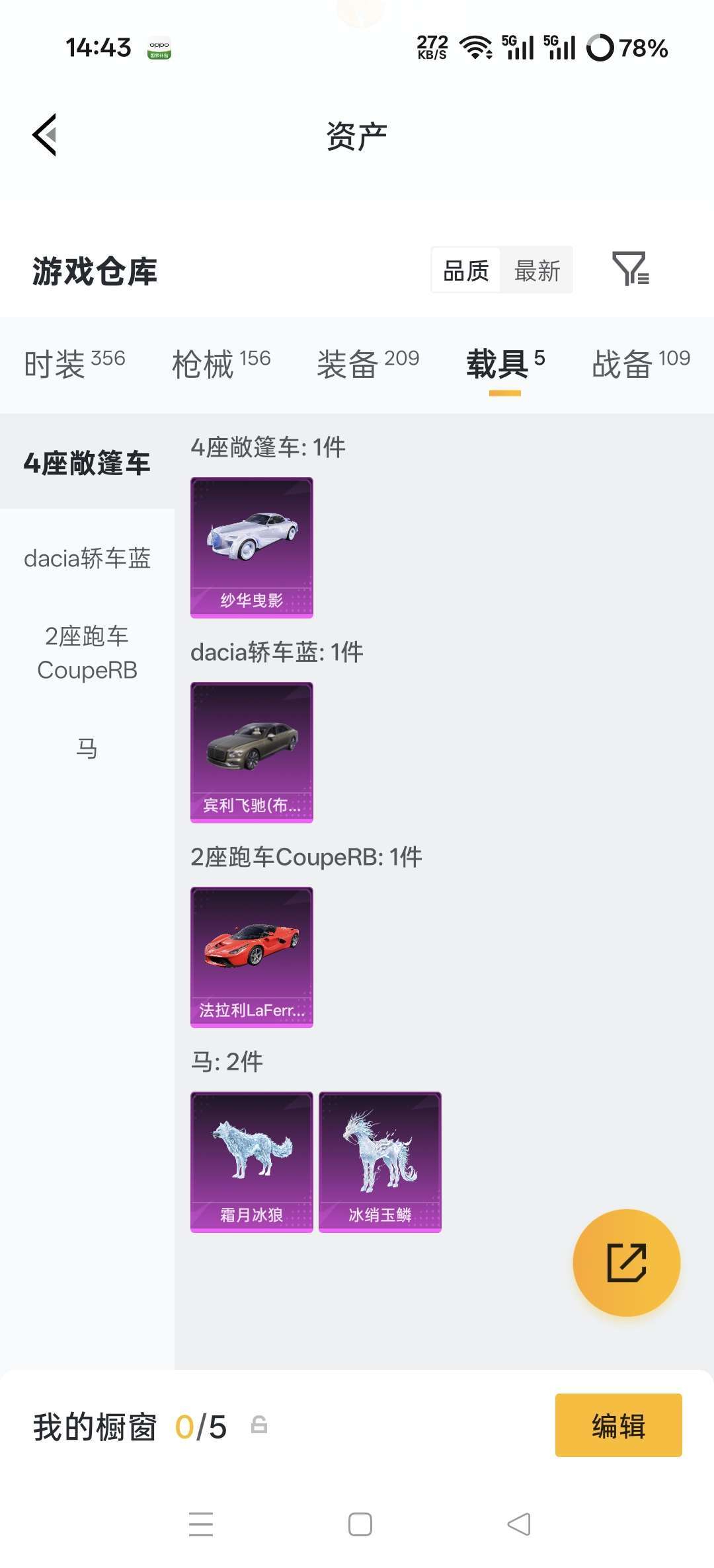Screen dimensions: 714x1568
Task: Switch to the 装备 tab
Action: 368,363
